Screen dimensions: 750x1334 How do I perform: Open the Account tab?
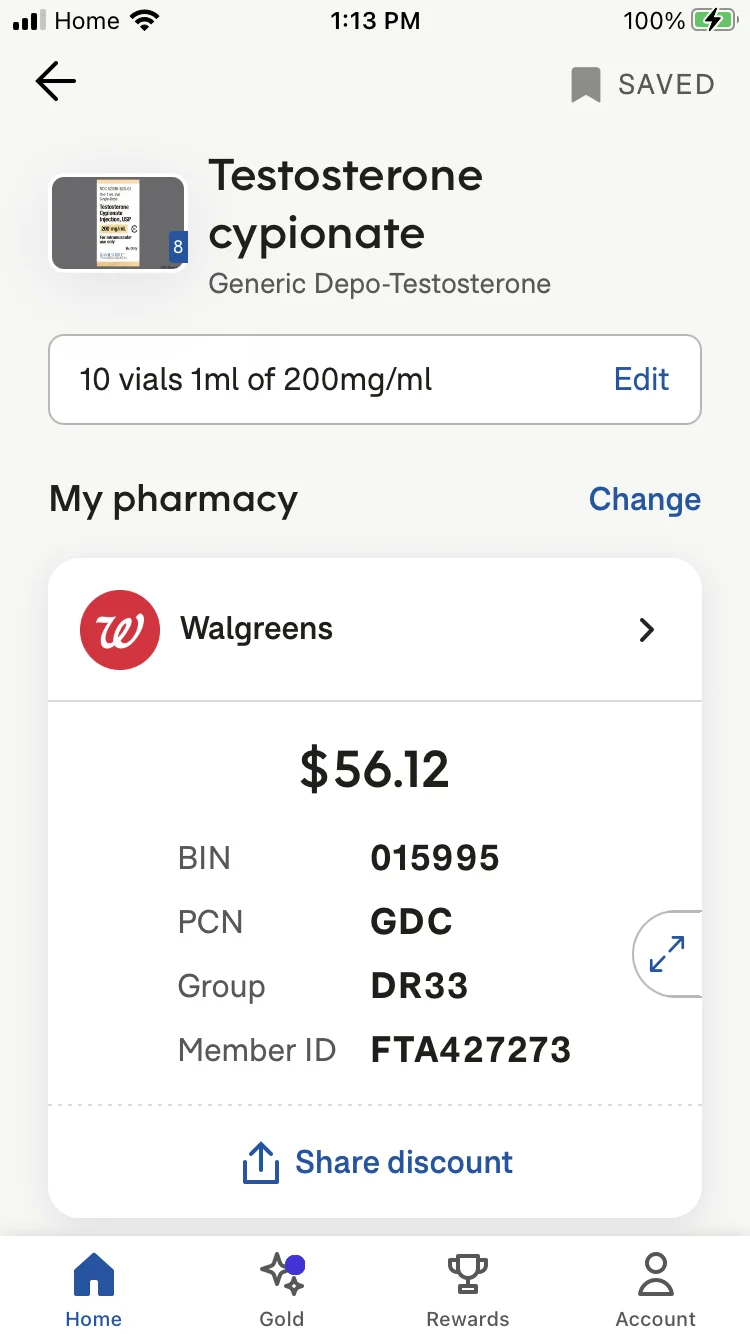tap(655, 1290)
